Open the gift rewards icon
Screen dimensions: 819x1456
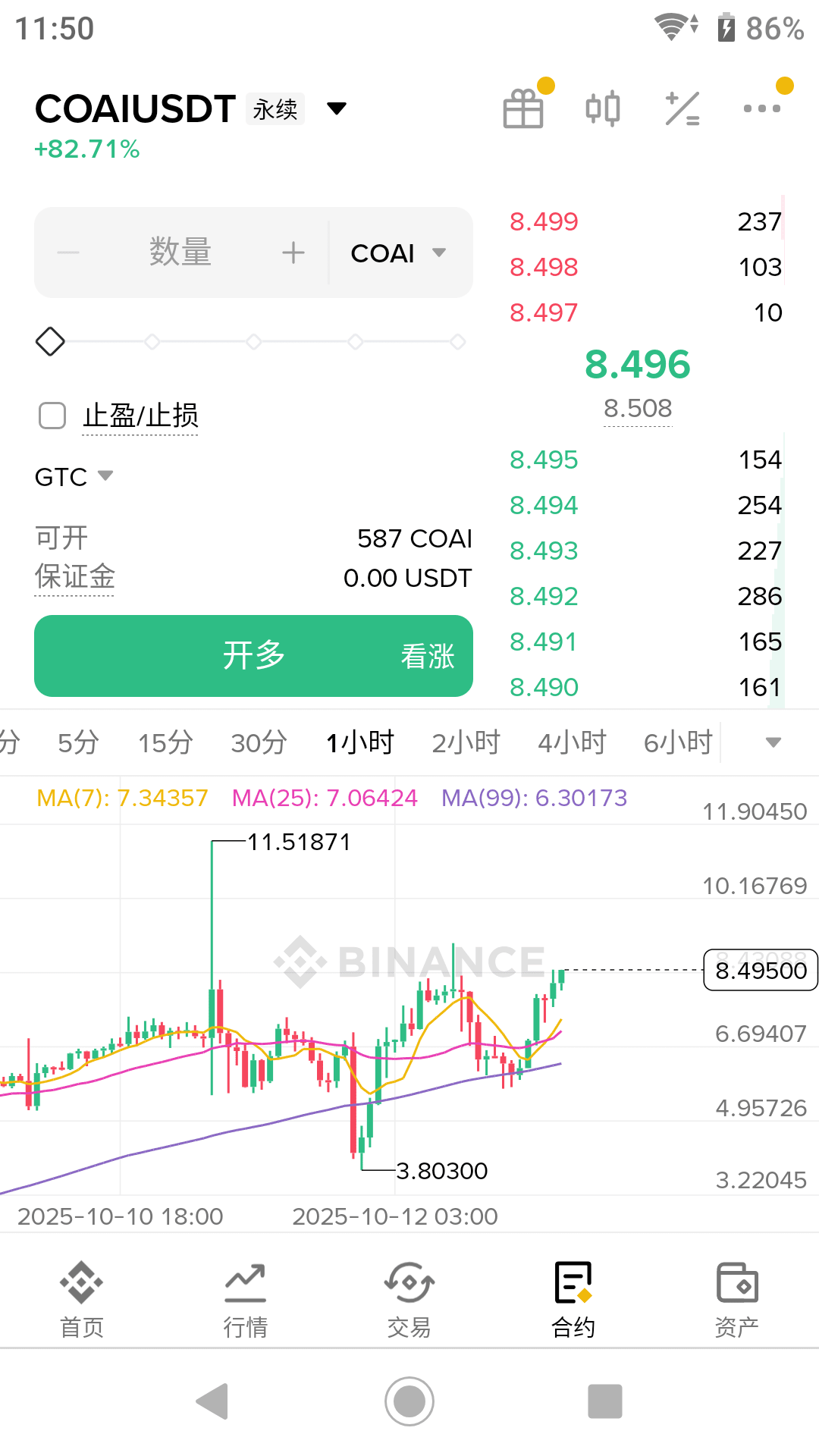tap(523, 108)
